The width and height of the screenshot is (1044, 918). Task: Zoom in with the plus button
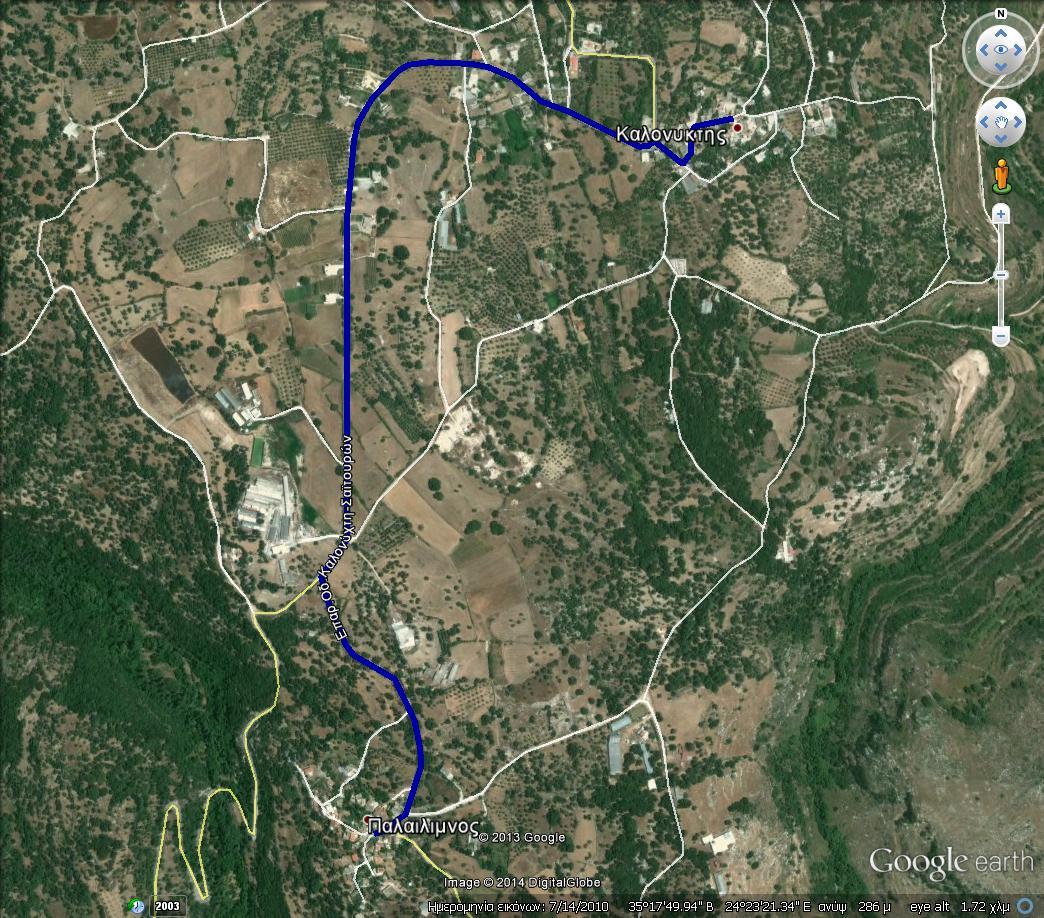pos(1001,214)
